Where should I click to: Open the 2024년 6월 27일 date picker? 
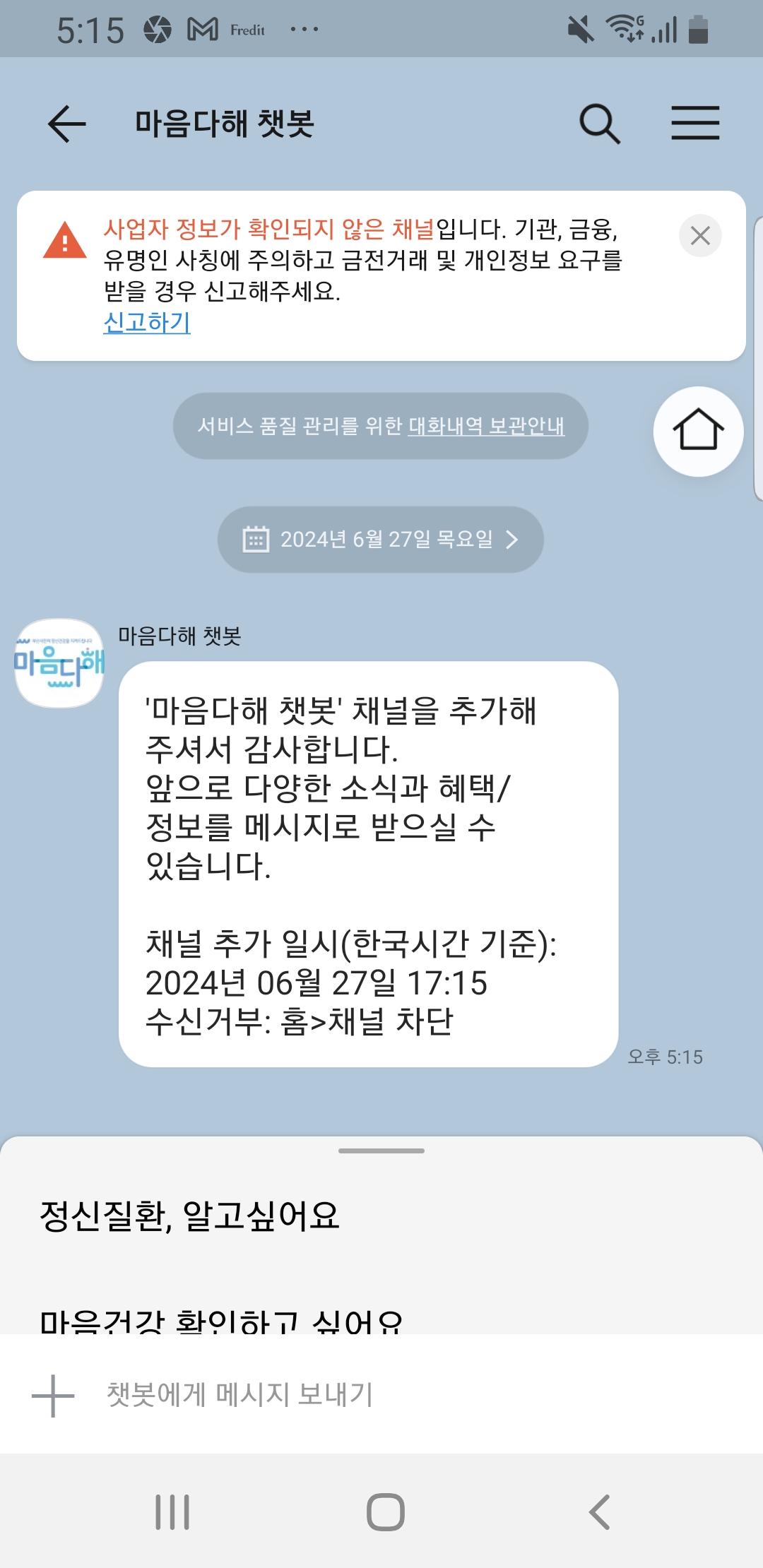coord(381,540)
